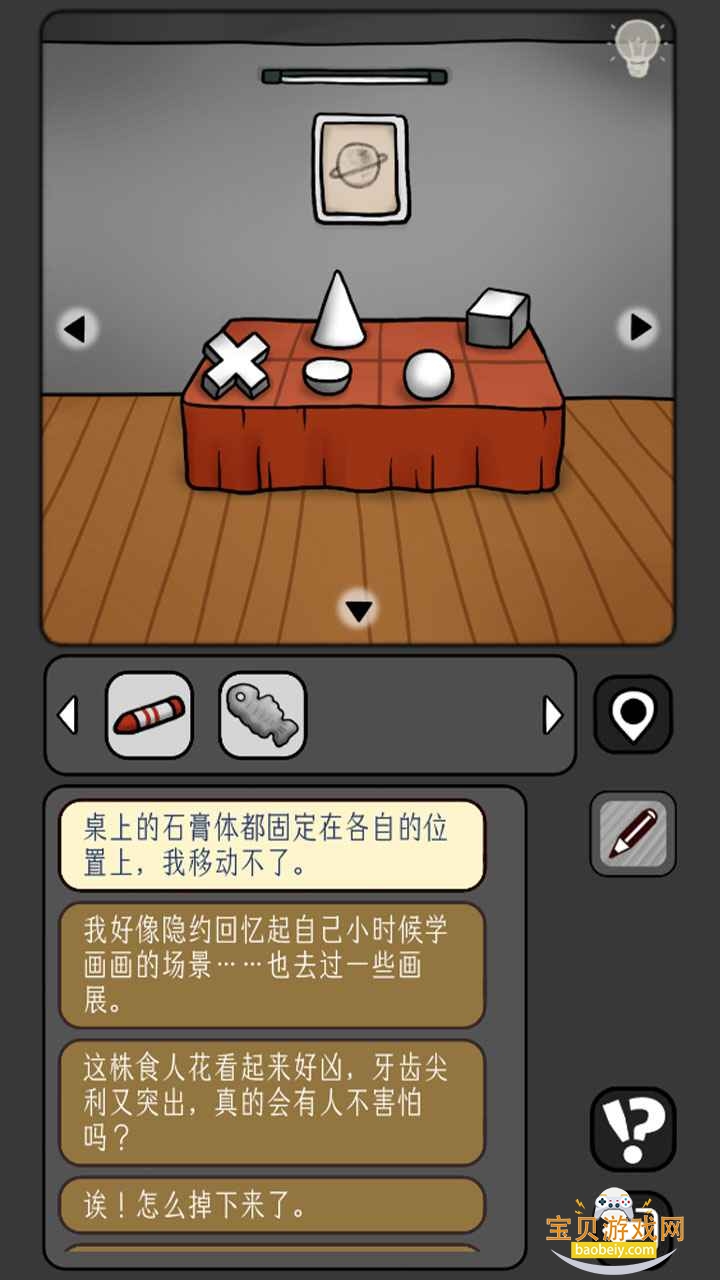Select the red crayon in the inventory

click(149, 715)
